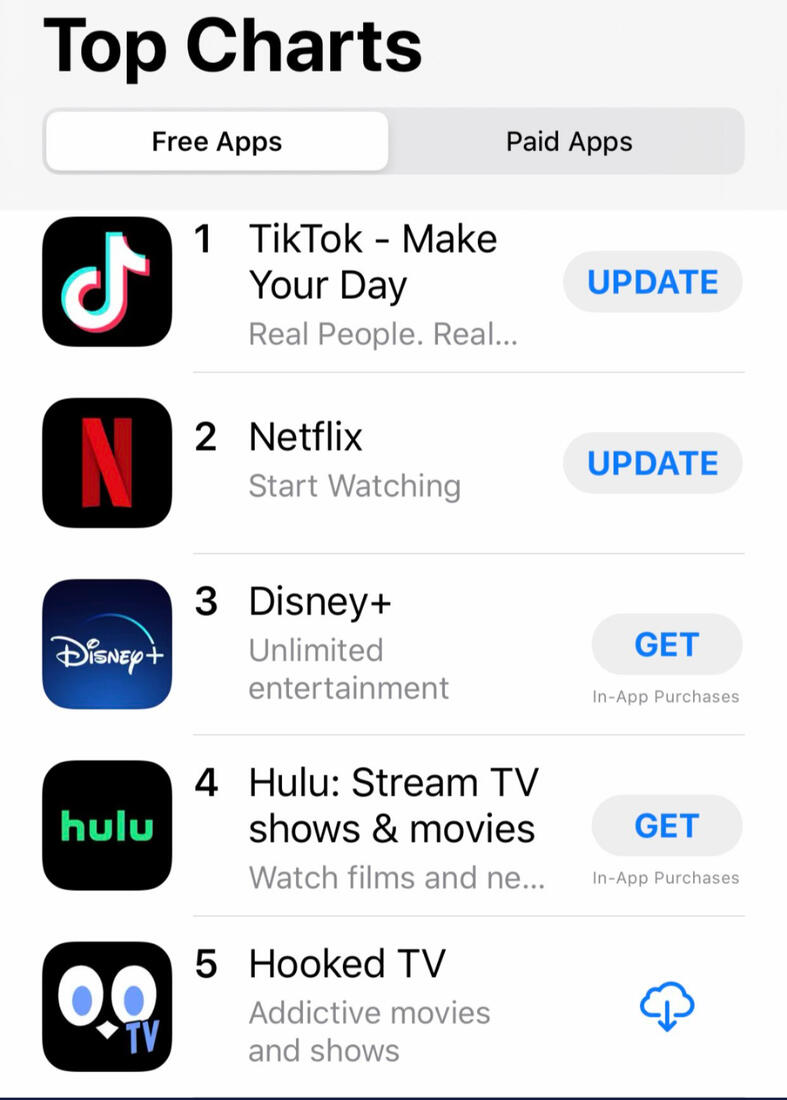Get the Hulu streaming app
787x1100 pixels.
coord(666,825)
